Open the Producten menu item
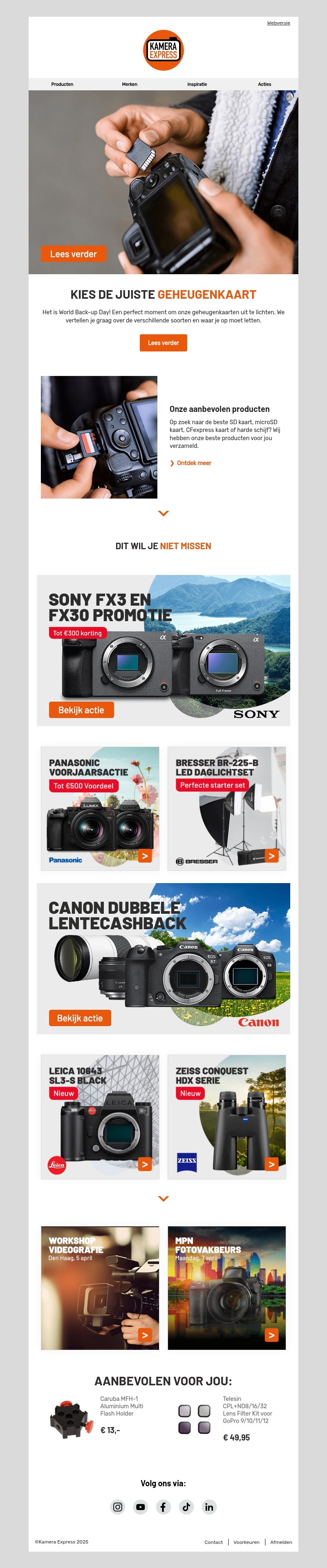 point(62,85)
